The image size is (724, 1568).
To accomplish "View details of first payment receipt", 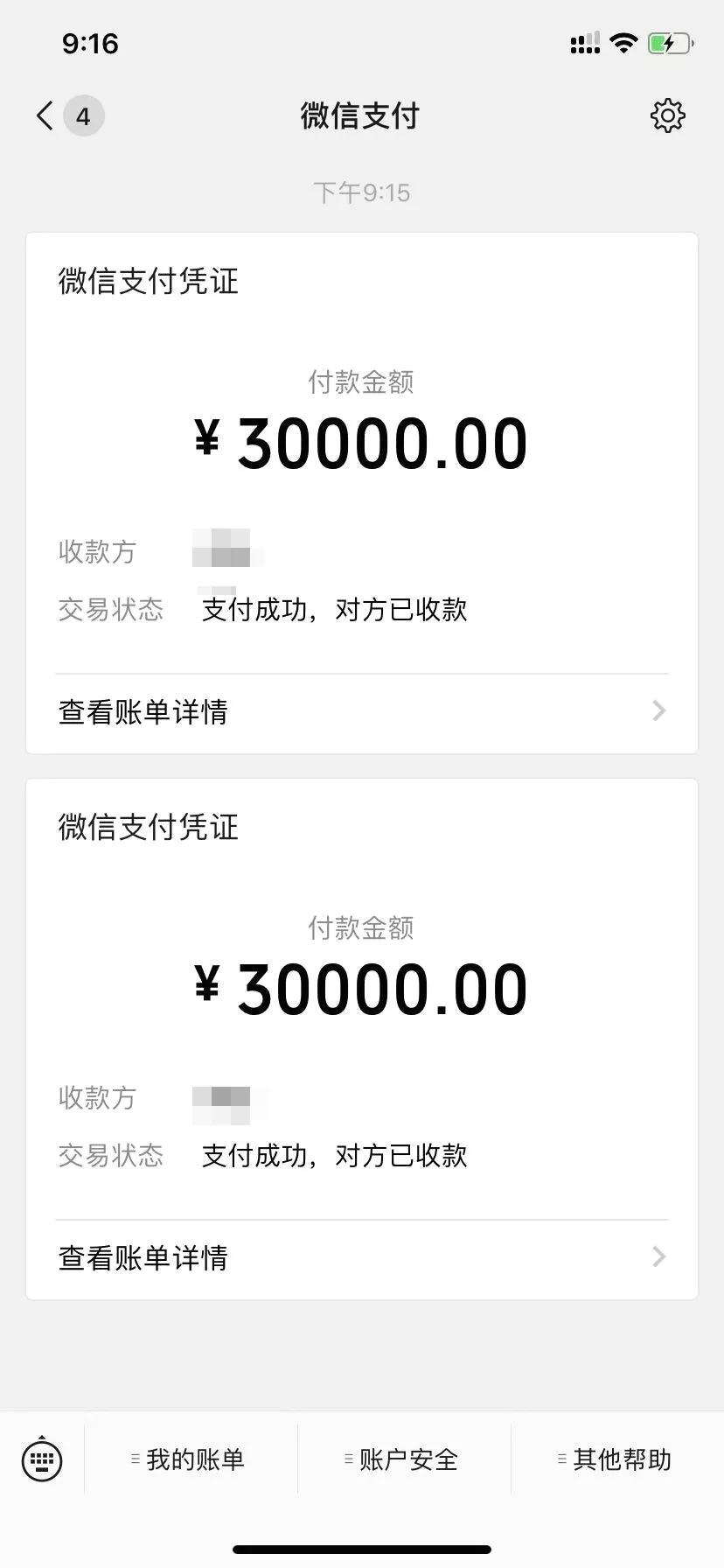I will coord(142,711).
